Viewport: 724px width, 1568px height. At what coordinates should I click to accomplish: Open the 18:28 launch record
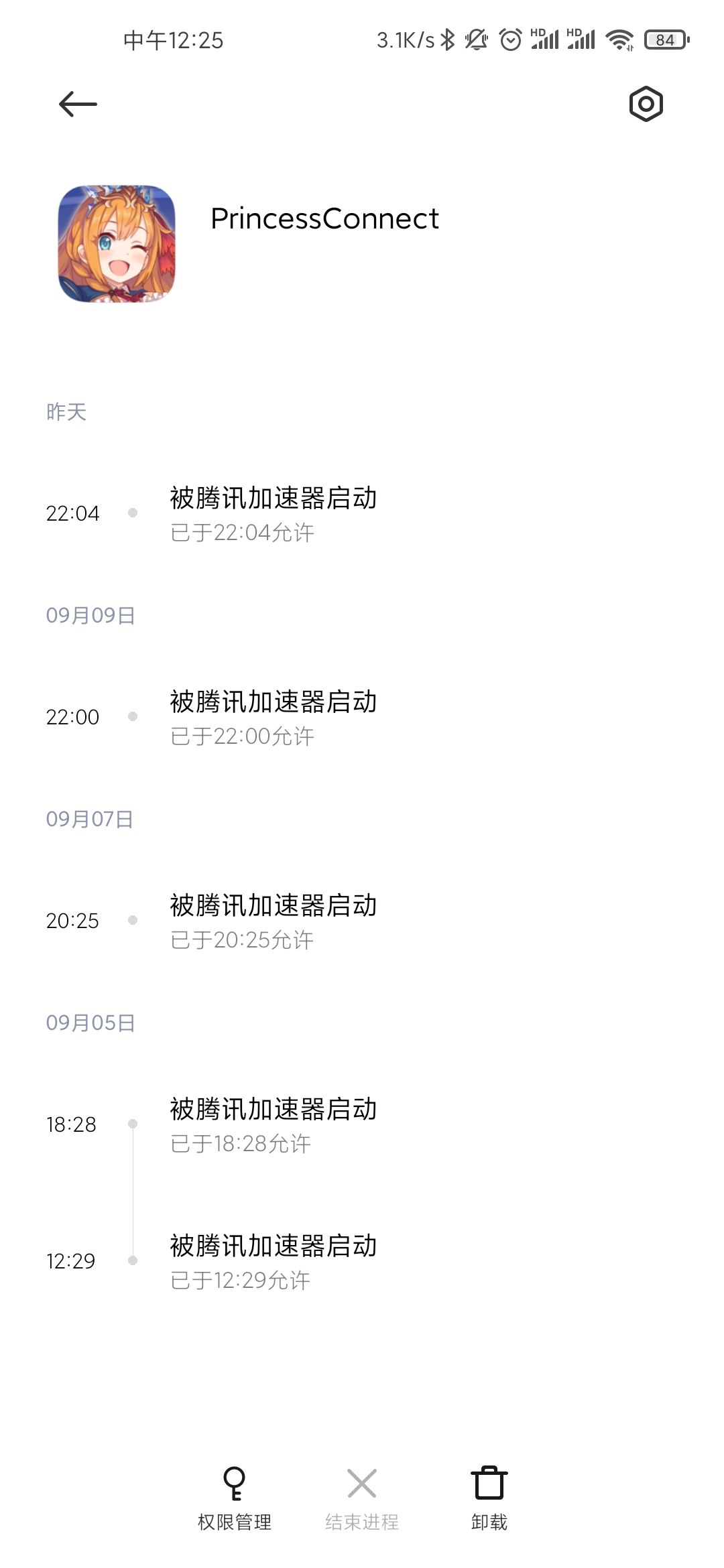click(x=273, y=1124)
